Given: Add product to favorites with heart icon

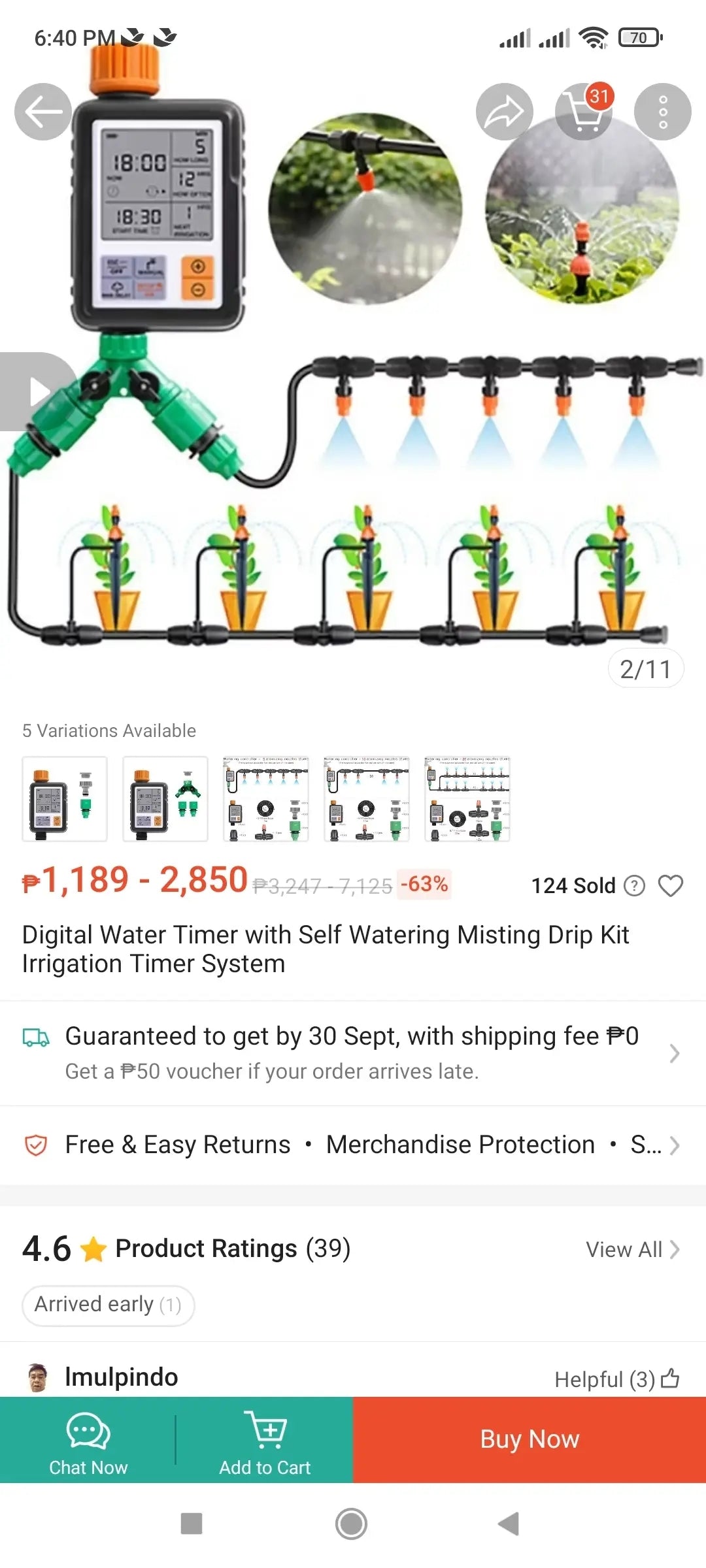Looking at the screenshot, I should pyautogui.click(x=670, y=886).
